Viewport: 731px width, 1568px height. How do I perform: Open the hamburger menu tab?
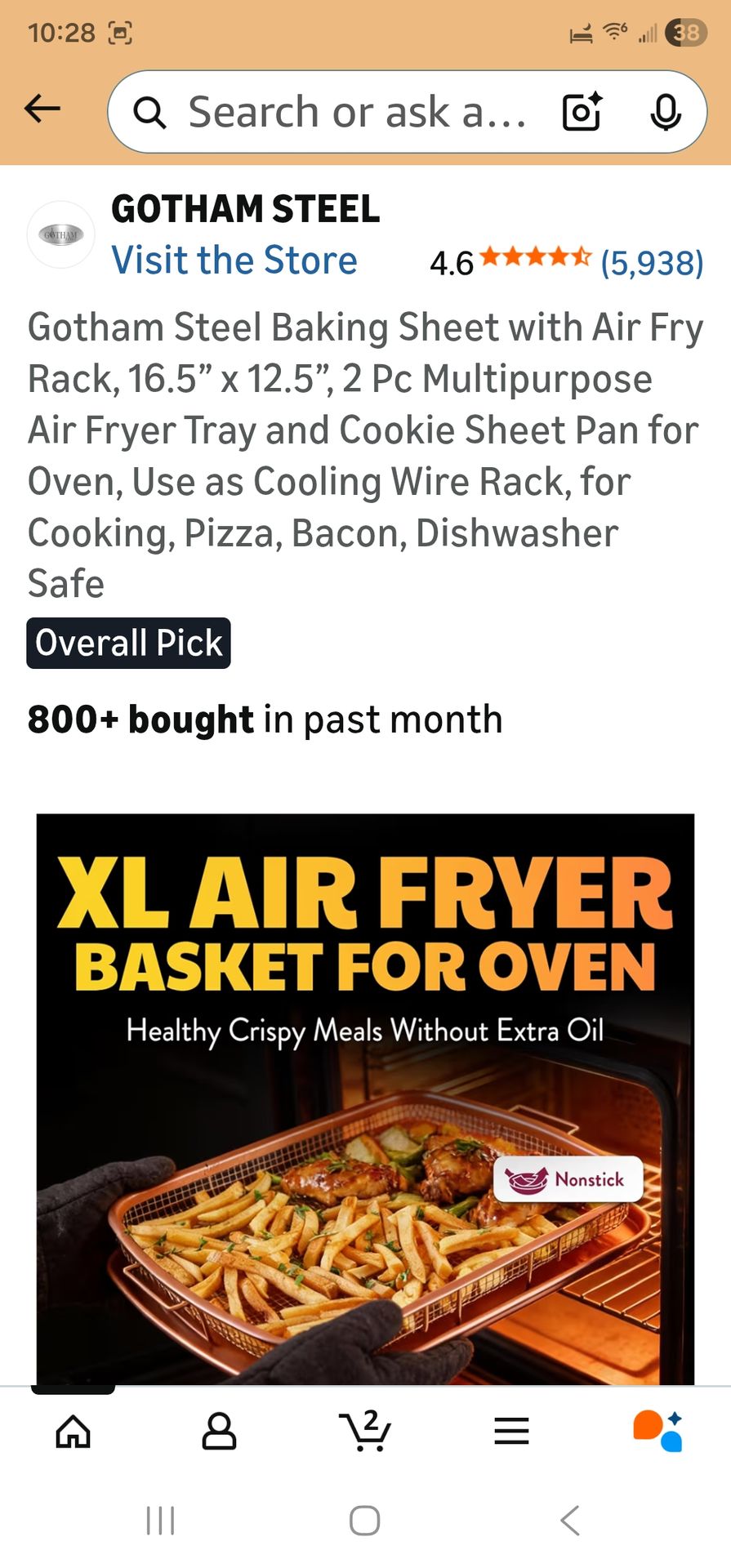(x=511, y=1431)
